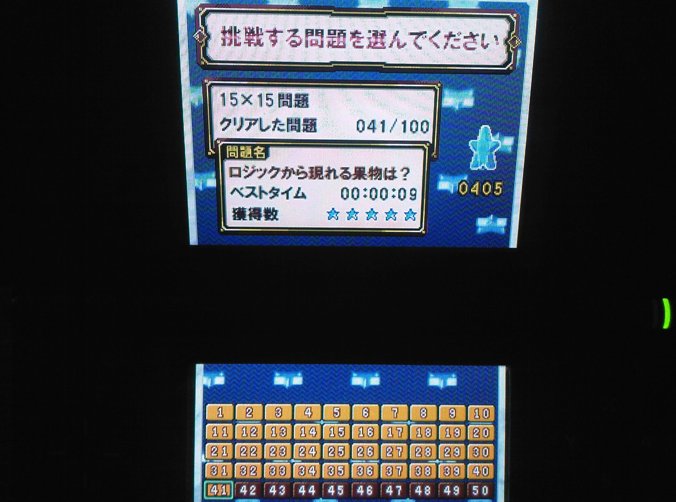Screen dimensions: 676x502
Task: Choose puzzle 5 from the grid
Action: [x=337, y=413]
